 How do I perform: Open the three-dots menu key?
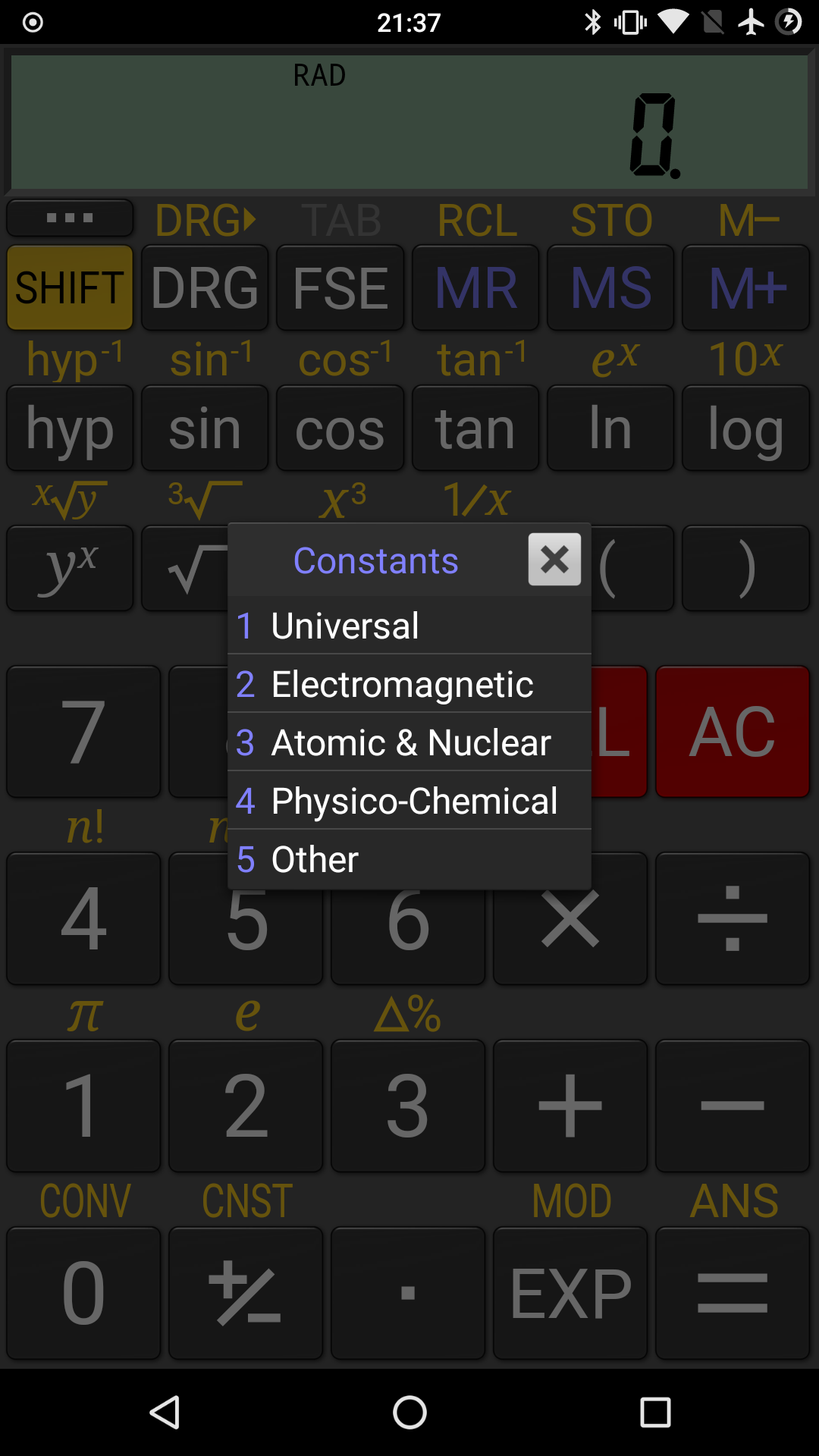70,218
